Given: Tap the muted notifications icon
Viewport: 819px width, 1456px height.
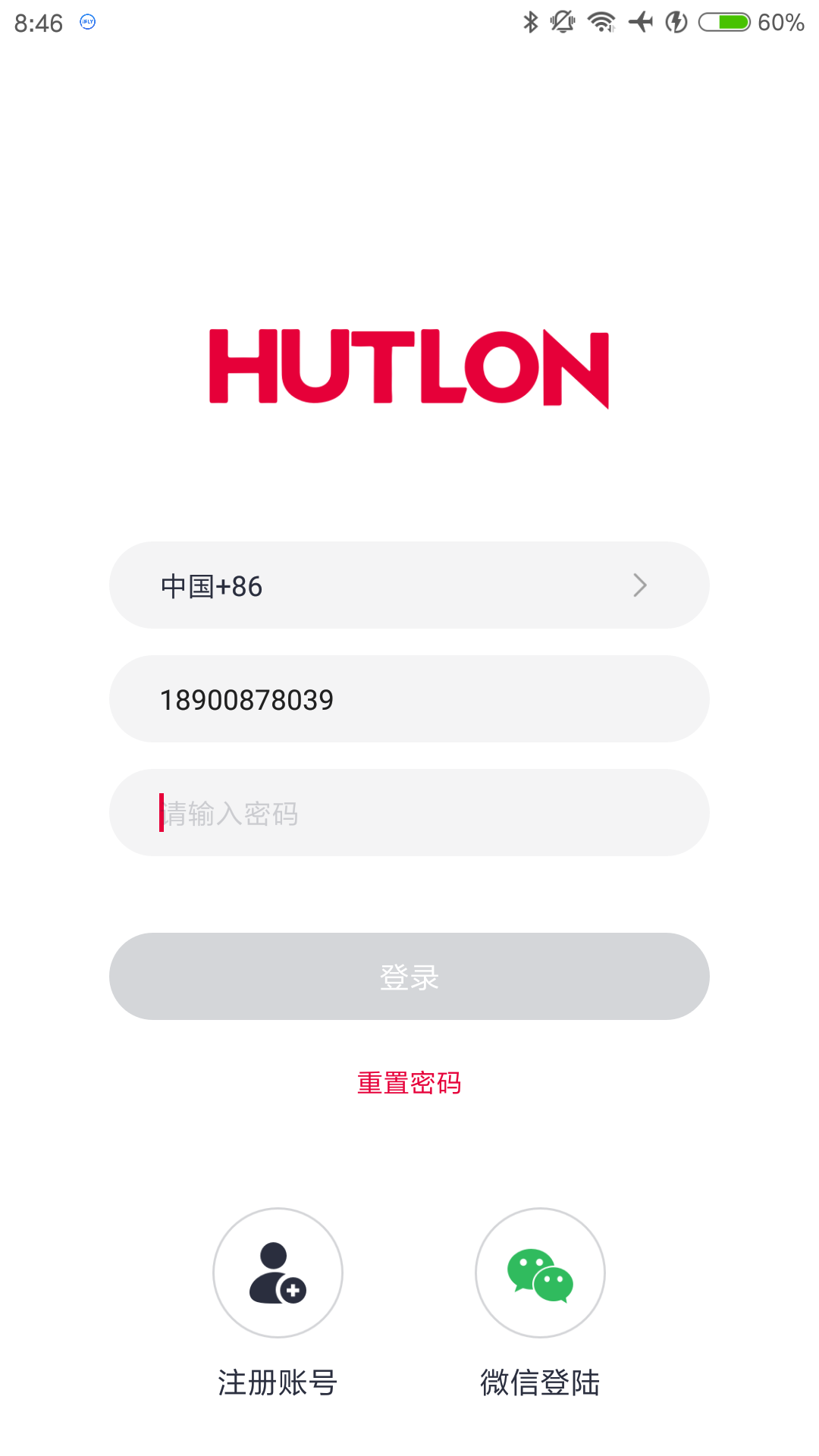Looking at the screenshot, I should click(x=563, y=21).
